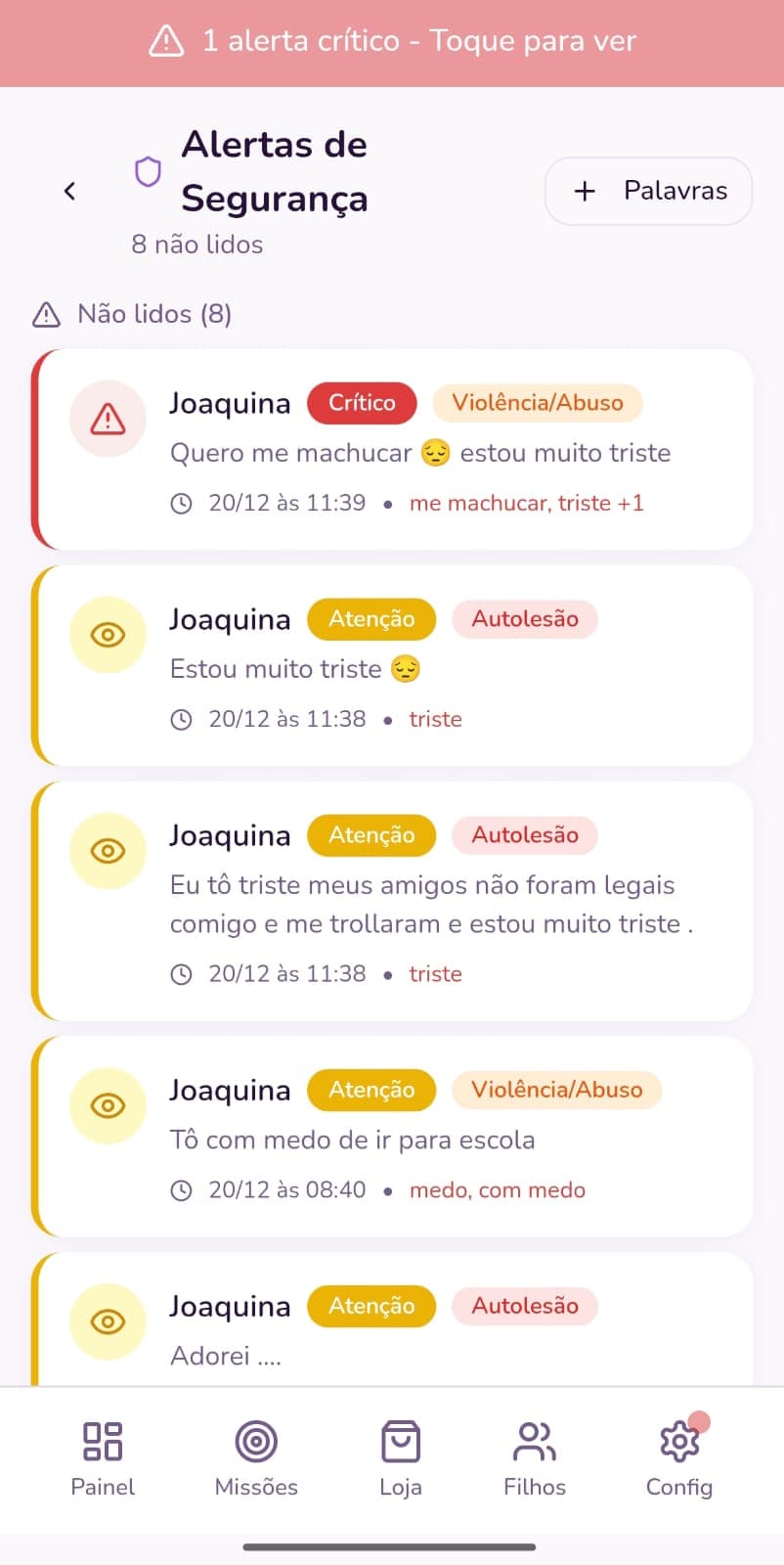
Task: Tap the clock icon on the 08:40 alert
Action: (x=181, y=1189)
